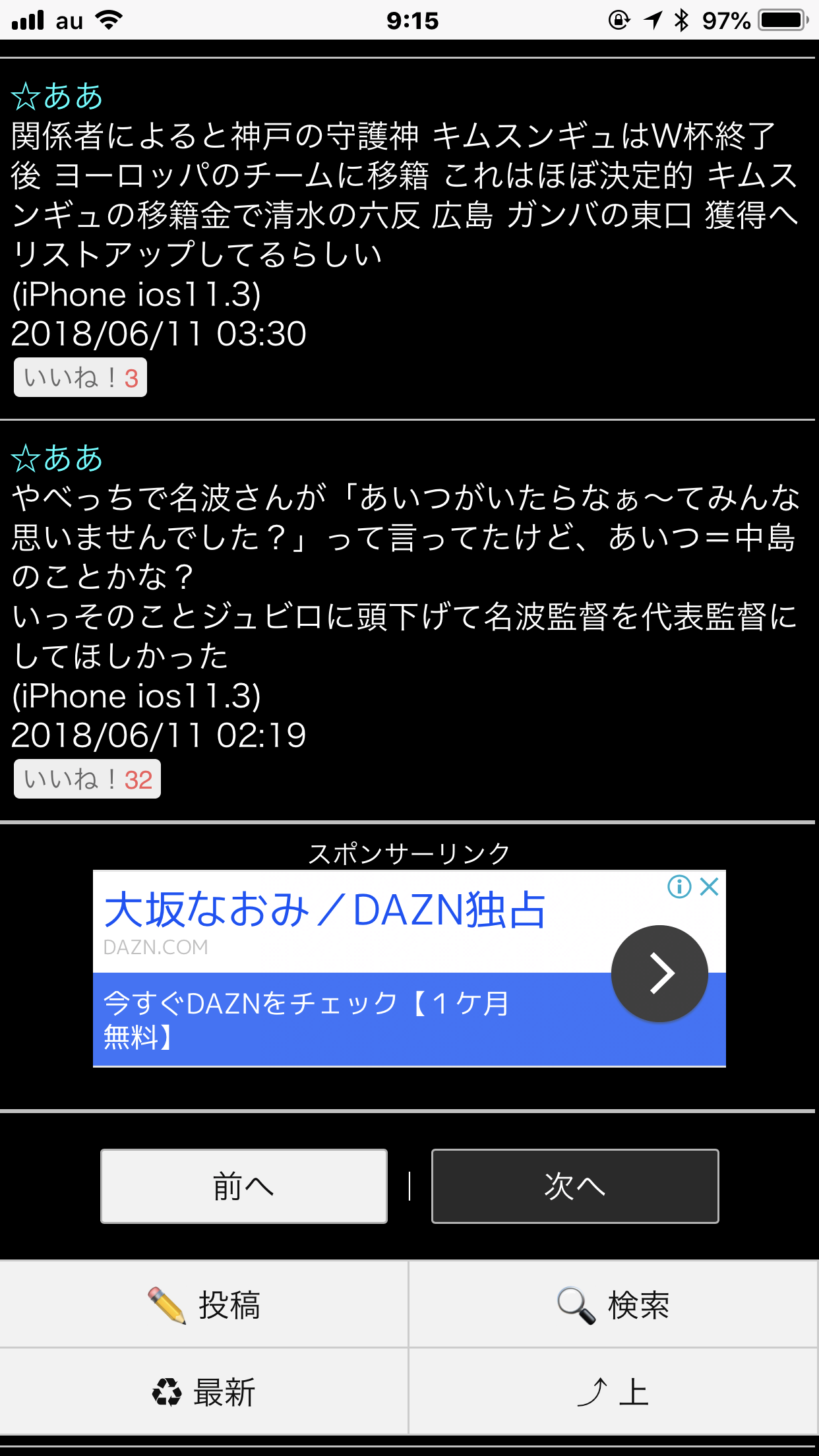Go to the next page with 次へ
This screenshot has height=1456, width=819.
[x=575, y=1186]
